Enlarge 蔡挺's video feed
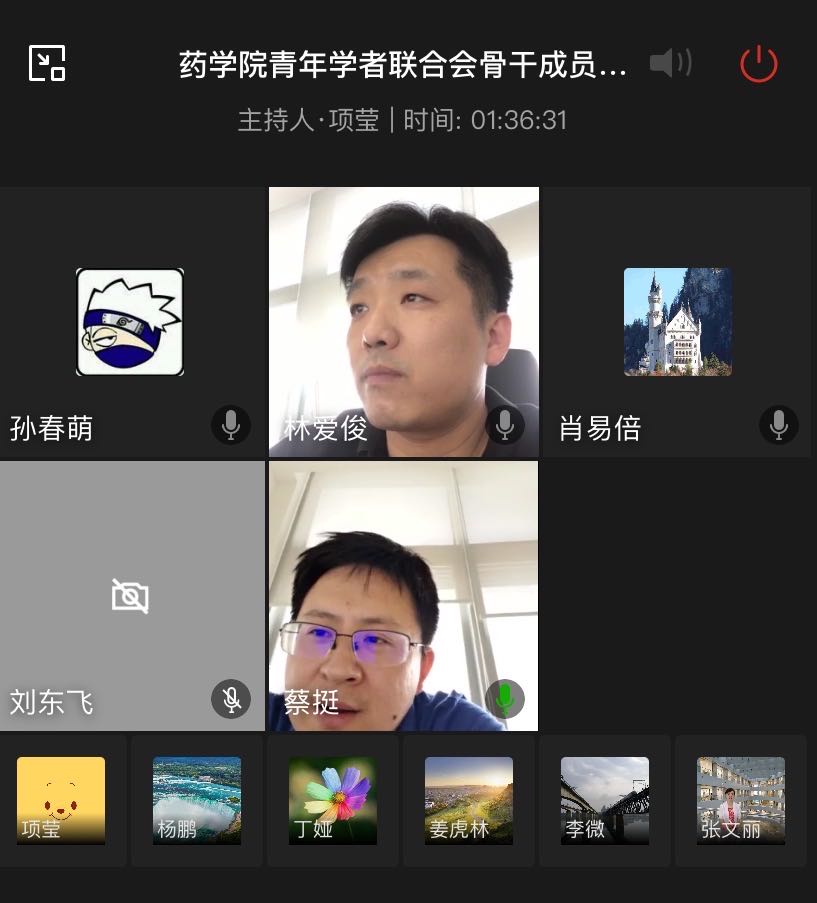 pyautogui.click(x=403, y=596)
